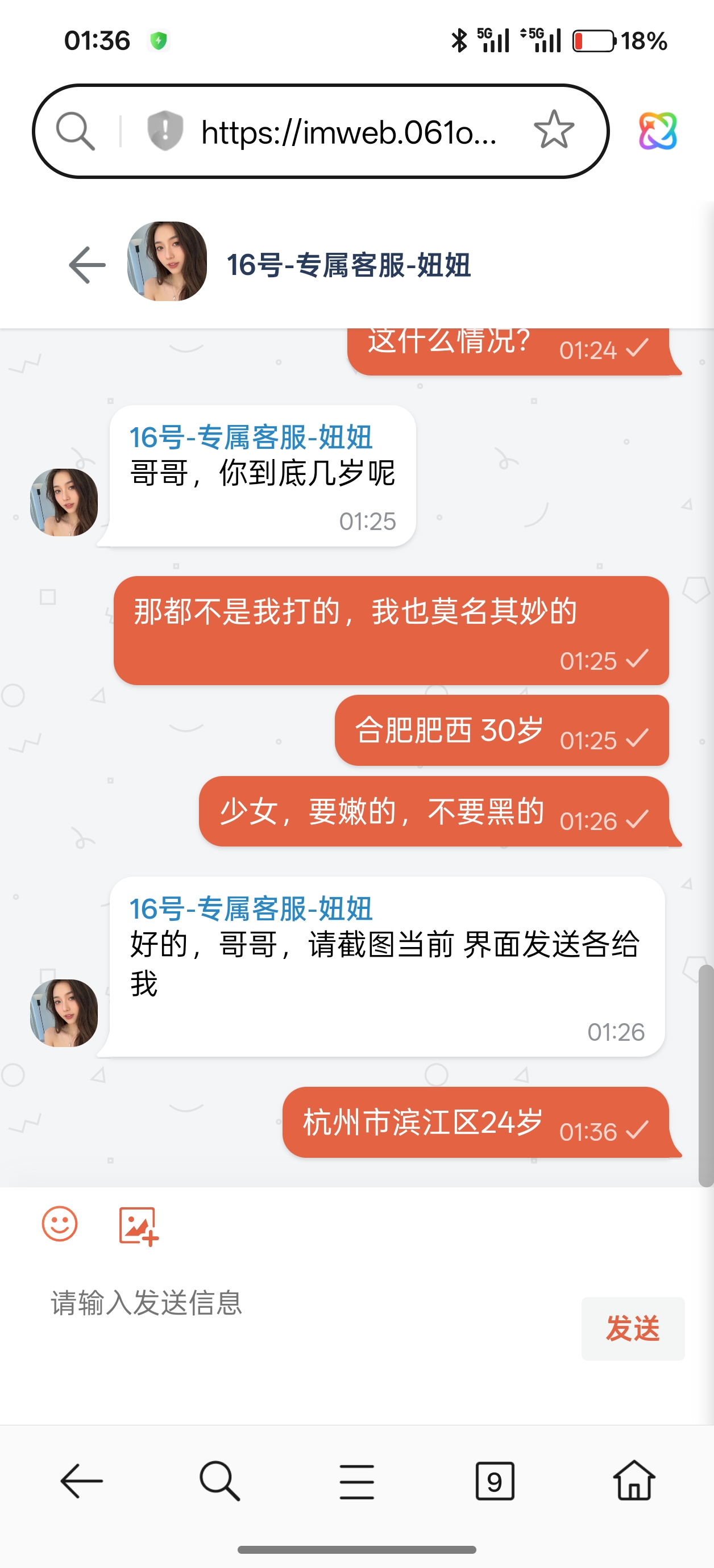
Task: Go back using browser bottom bar arrow
Action: click(82, 1481)
